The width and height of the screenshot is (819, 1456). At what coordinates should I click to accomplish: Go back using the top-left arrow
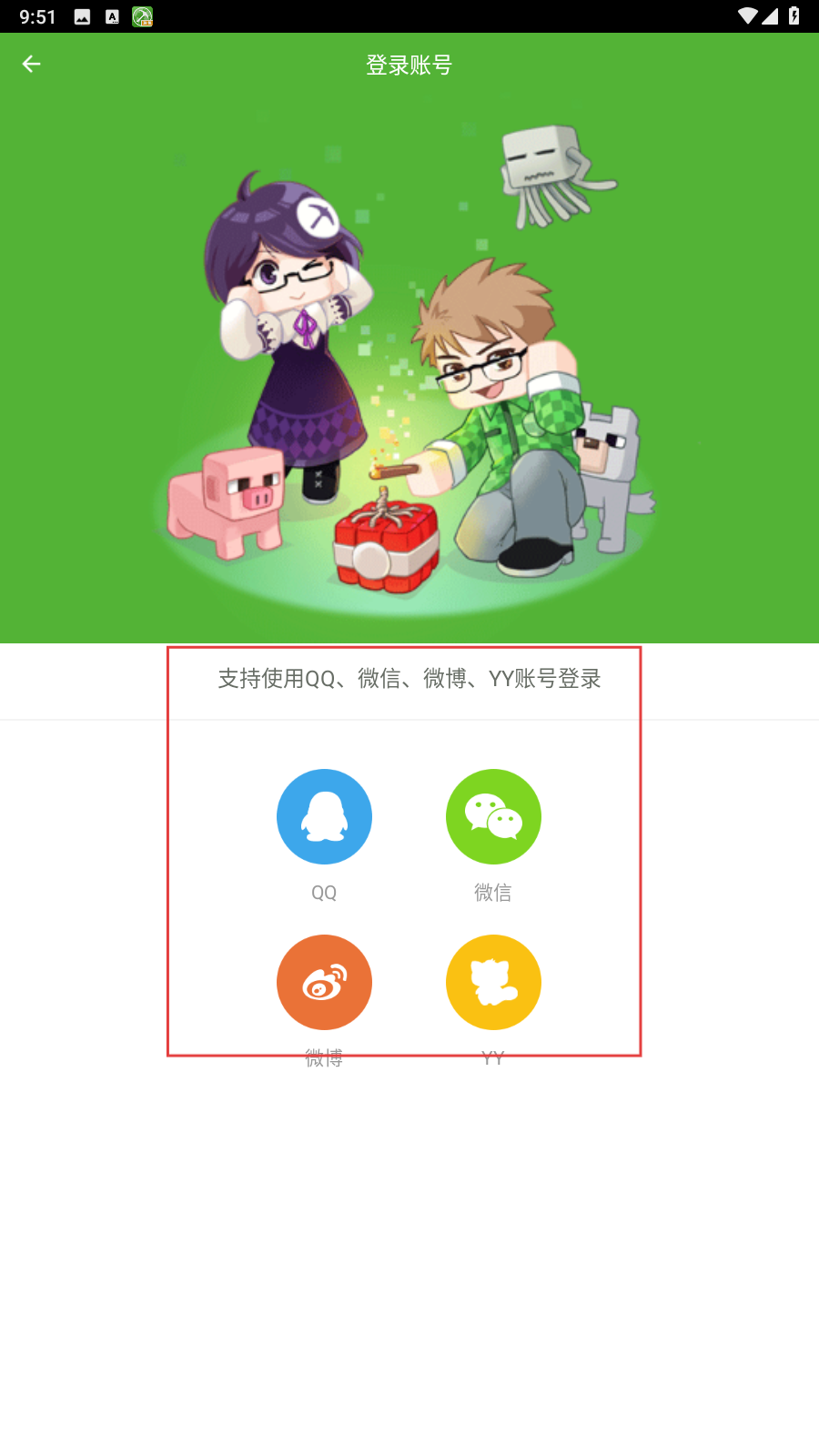(31, 64)
